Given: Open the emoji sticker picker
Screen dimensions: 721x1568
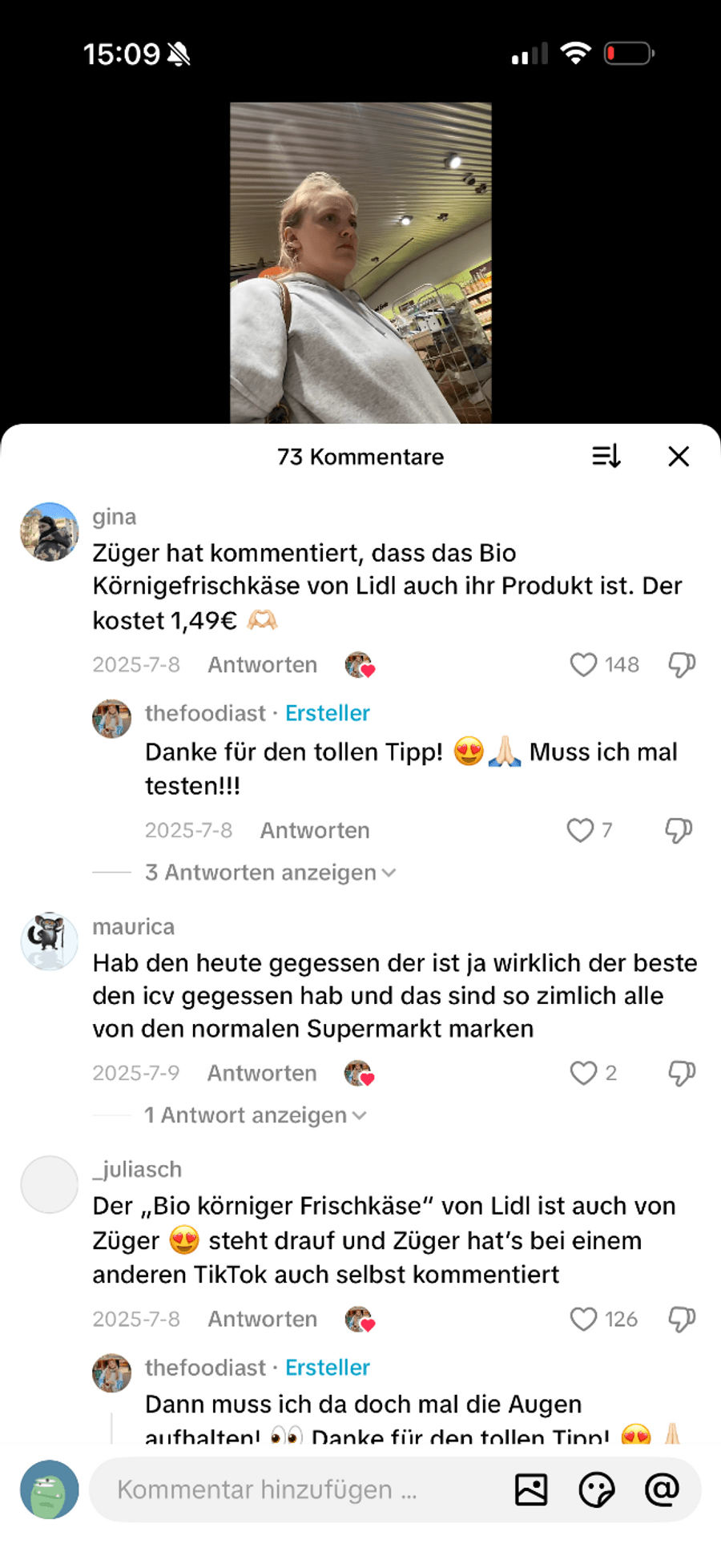Looking at the screenshot, I should coord(596,1489).
